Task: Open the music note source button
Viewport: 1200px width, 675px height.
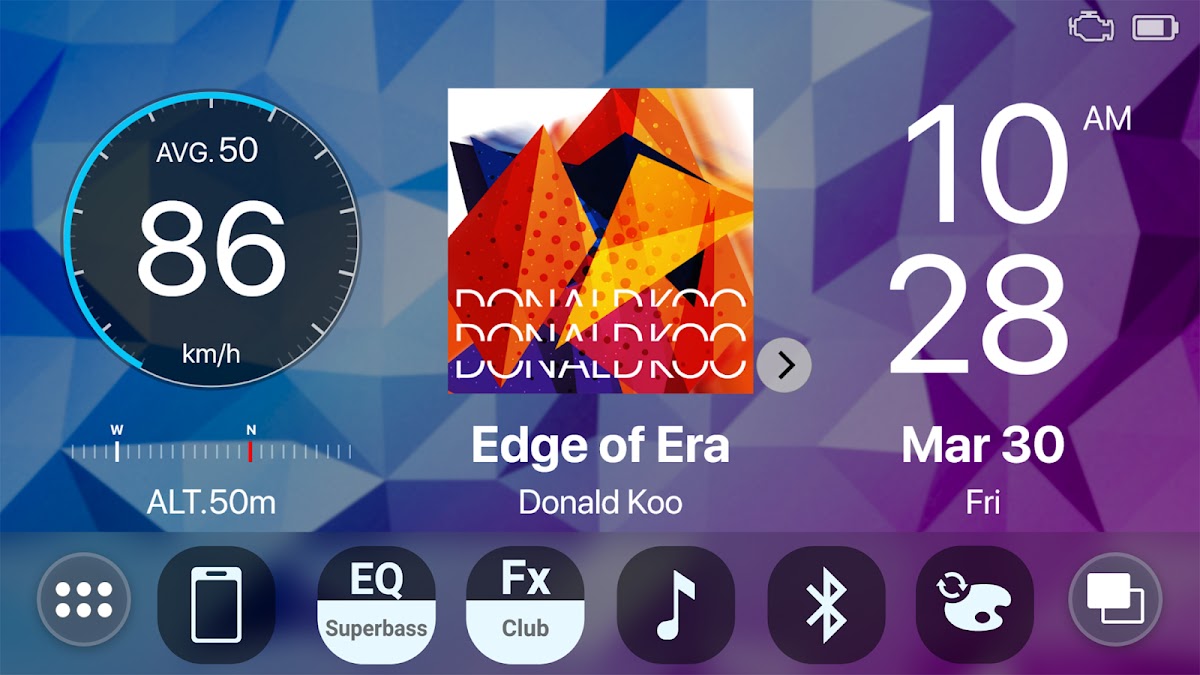Action: pyautogui.click(x=676, y=604)
